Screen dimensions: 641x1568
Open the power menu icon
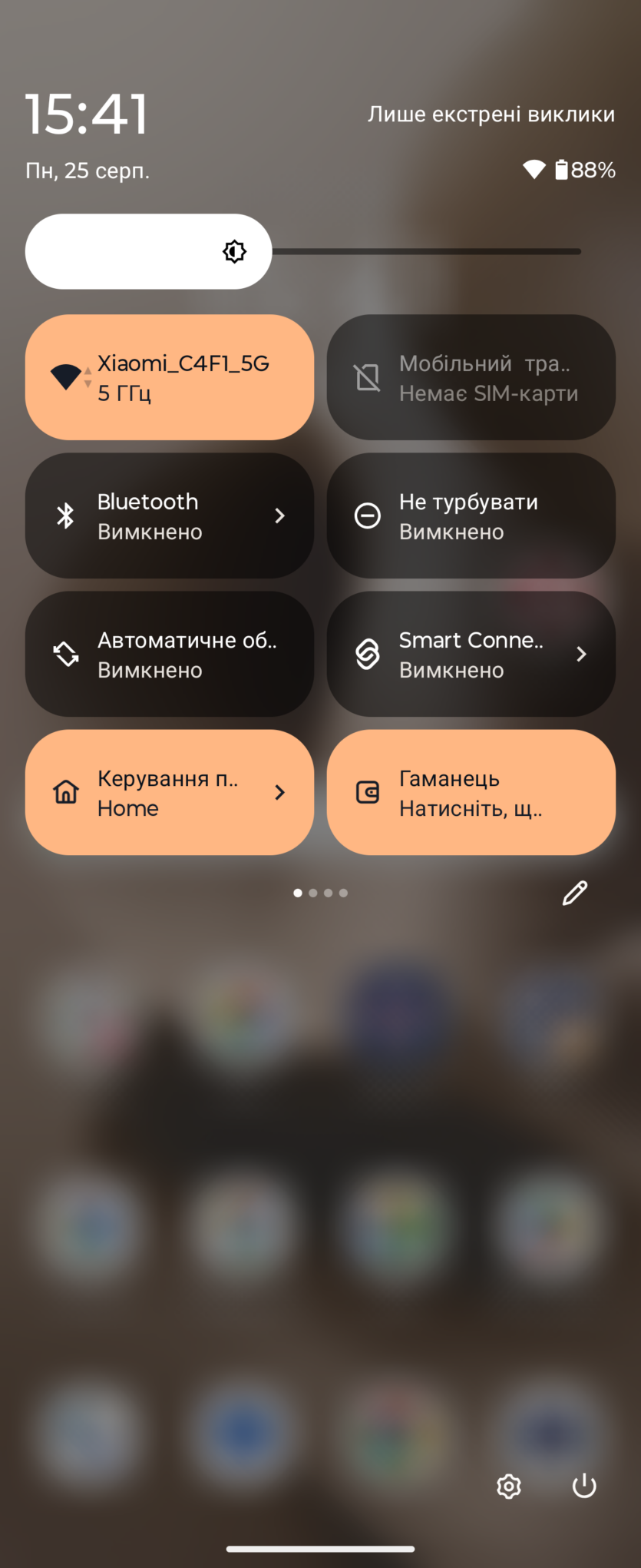pyautogui.click(x=584, y=1487)
